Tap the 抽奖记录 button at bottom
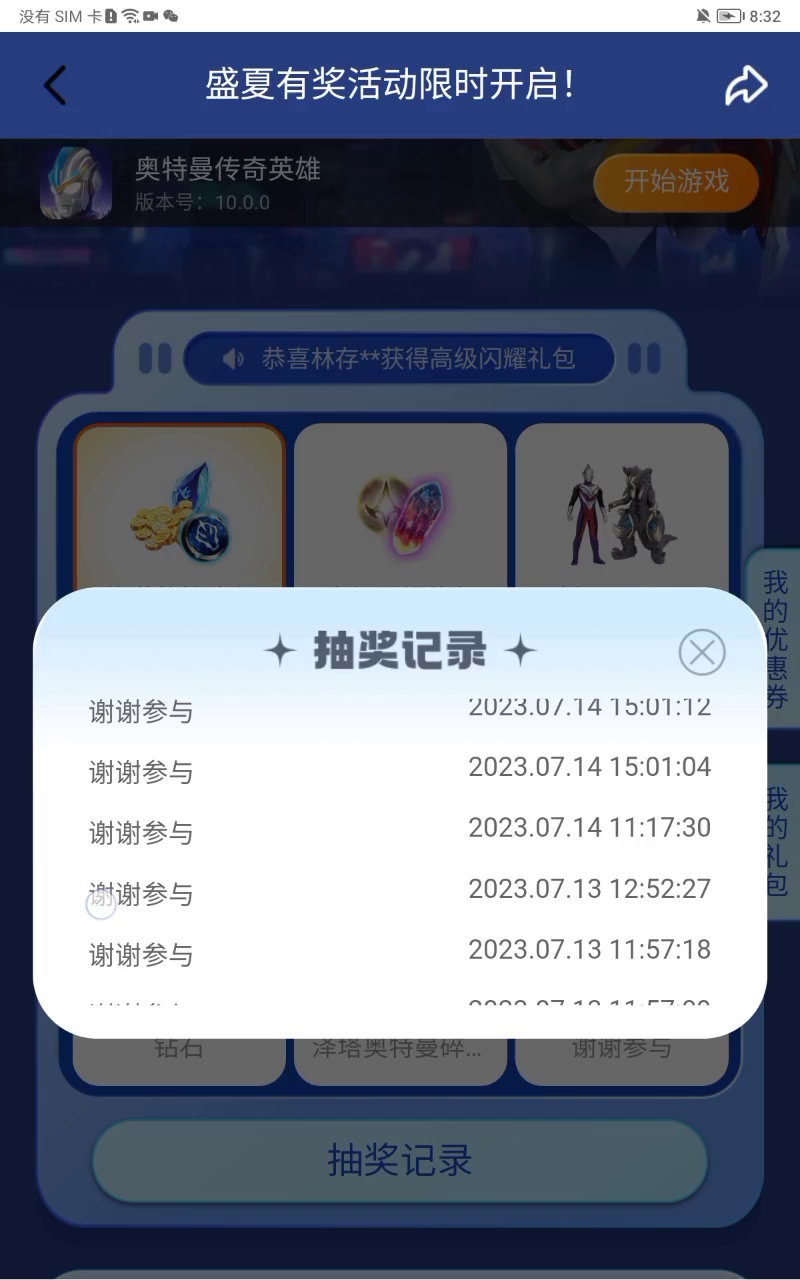 point(400,1160)
